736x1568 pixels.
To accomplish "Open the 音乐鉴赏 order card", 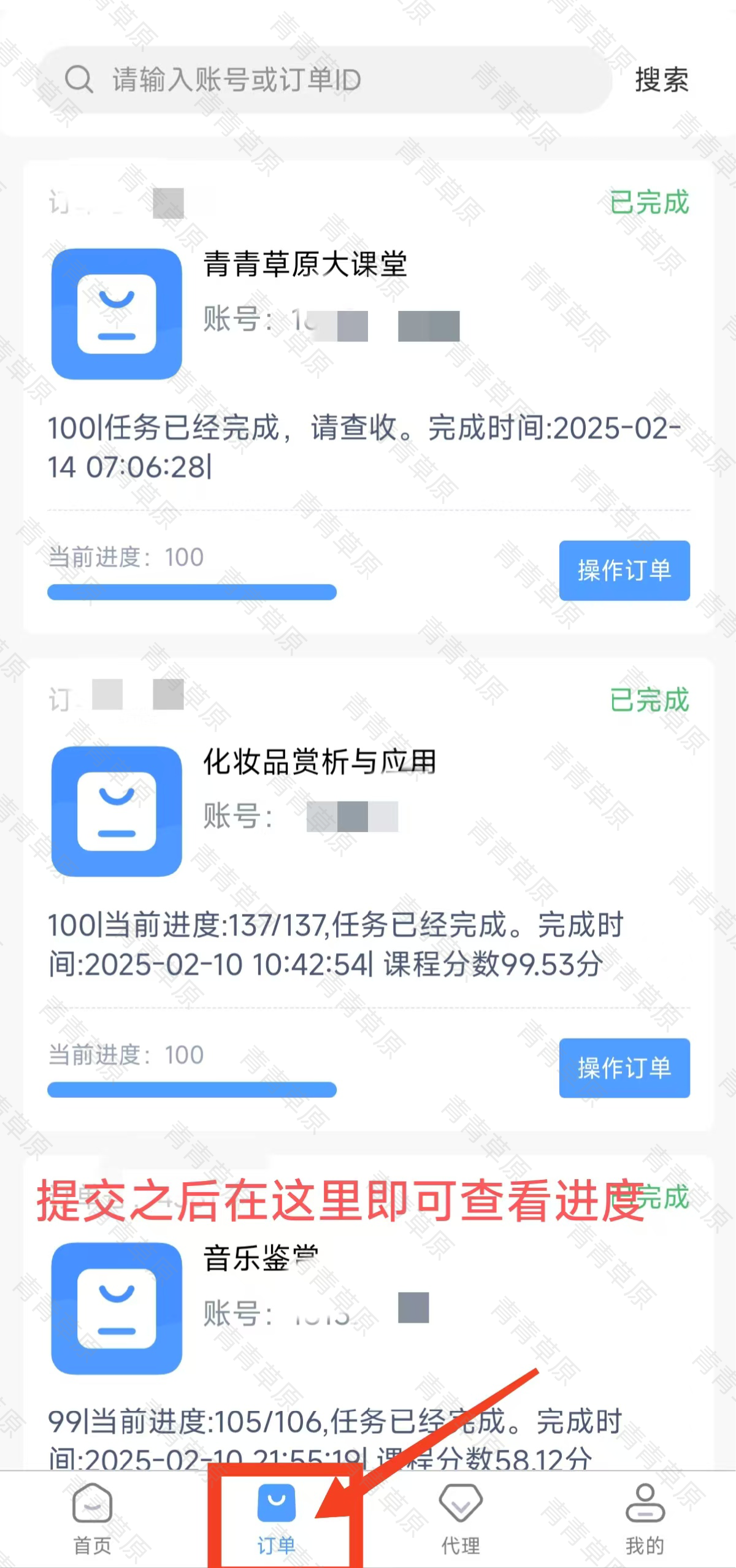I will [261, 1258].
